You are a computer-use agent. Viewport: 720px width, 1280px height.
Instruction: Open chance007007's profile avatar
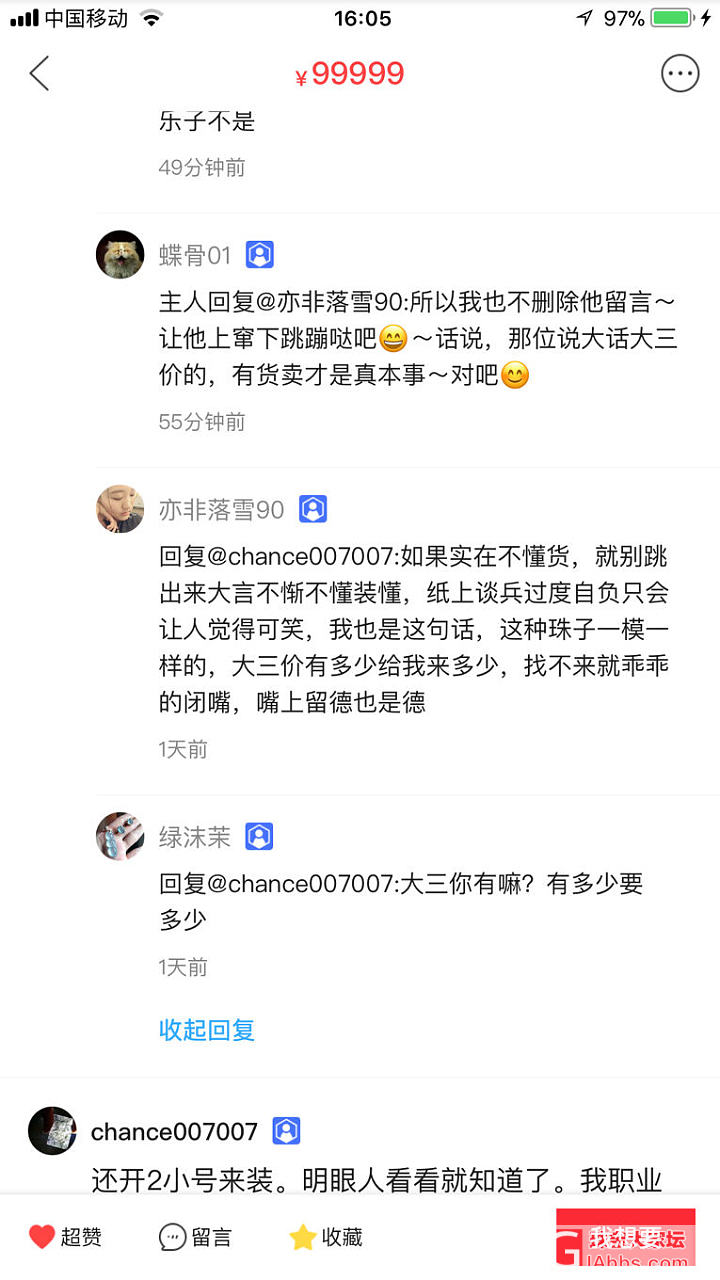tap(52, 1131)
